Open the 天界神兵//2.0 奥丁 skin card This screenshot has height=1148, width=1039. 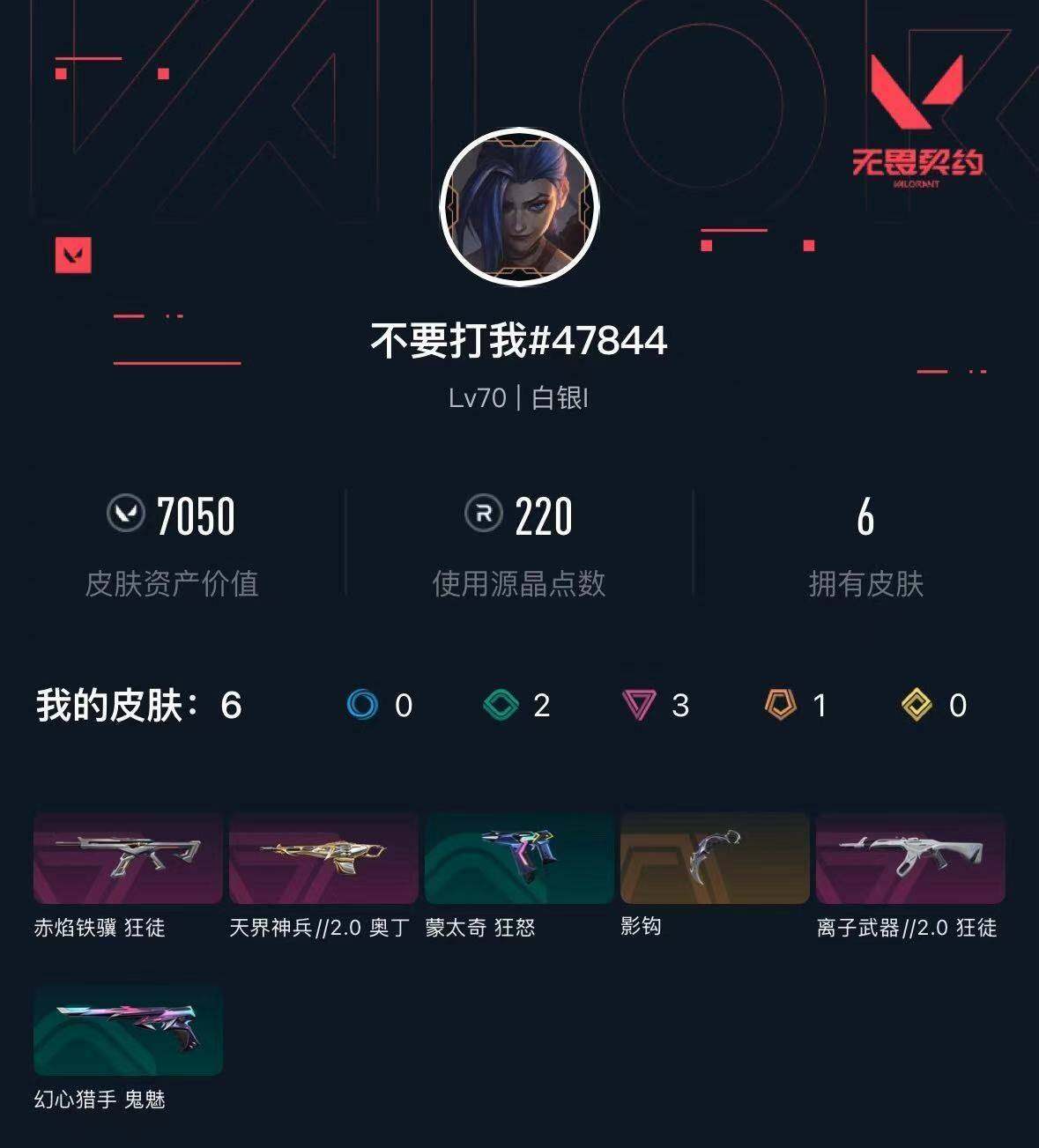(323, 857)
